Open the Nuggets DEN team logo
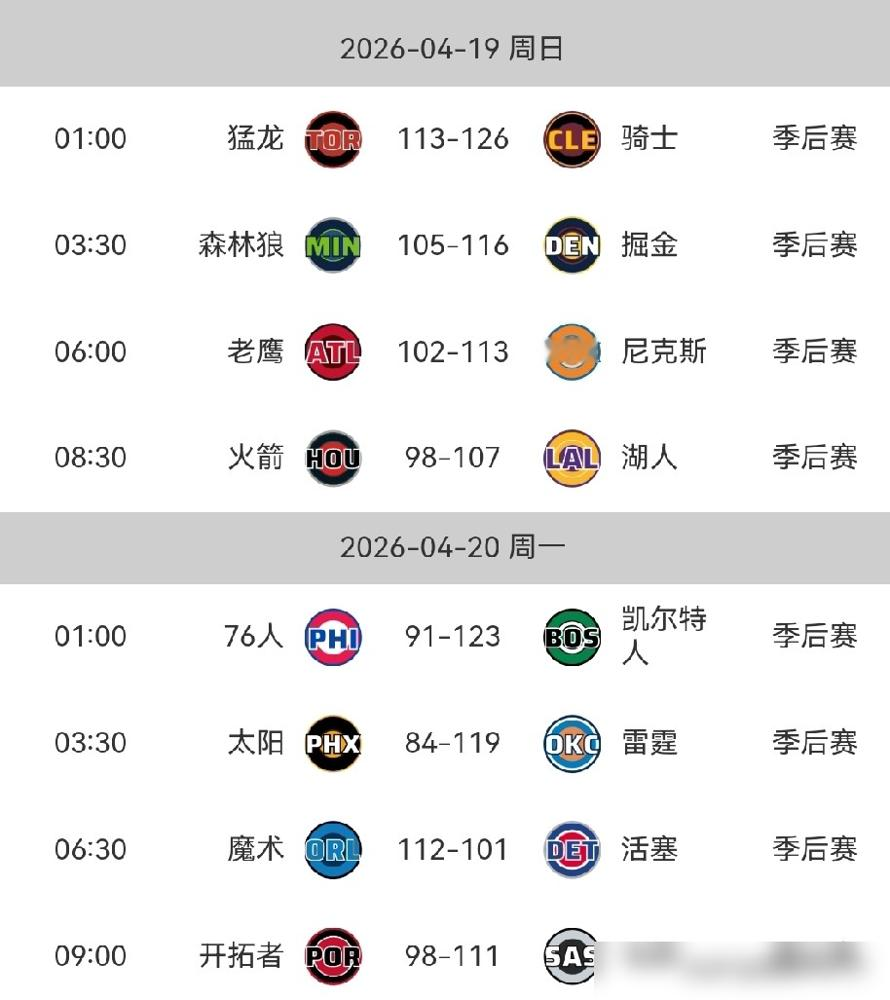 571,245
